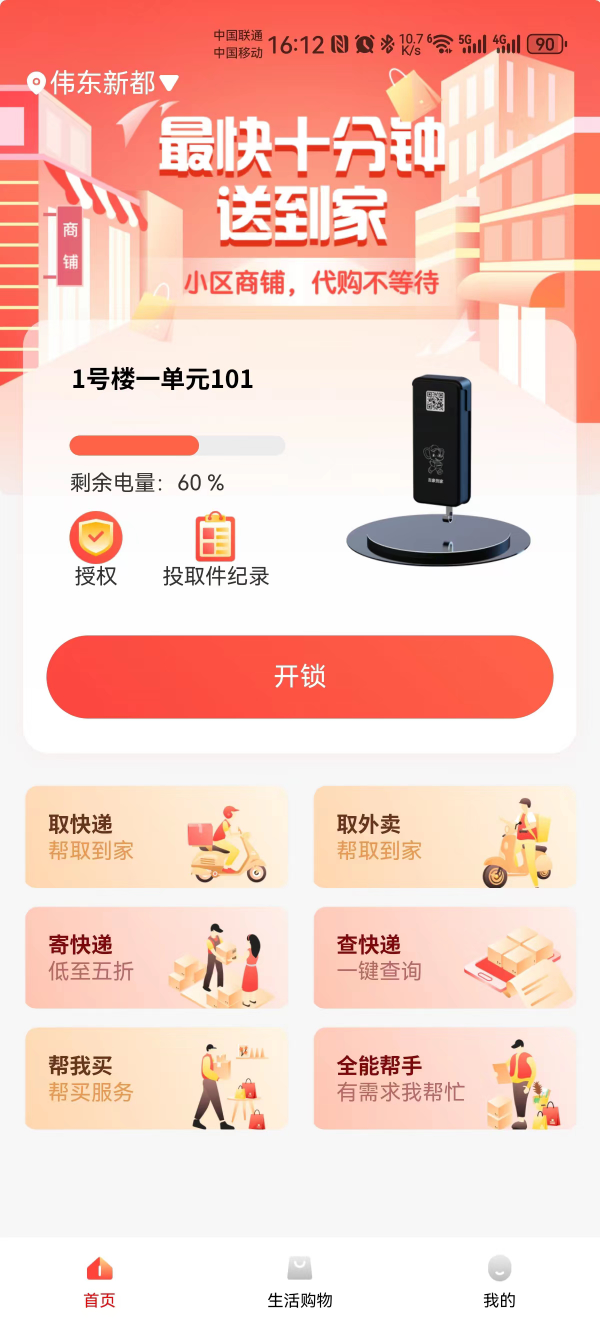Tap the 开锁 unlock button
The width and height of the screenshot is (600, 1320).
[x=300, y=677]
